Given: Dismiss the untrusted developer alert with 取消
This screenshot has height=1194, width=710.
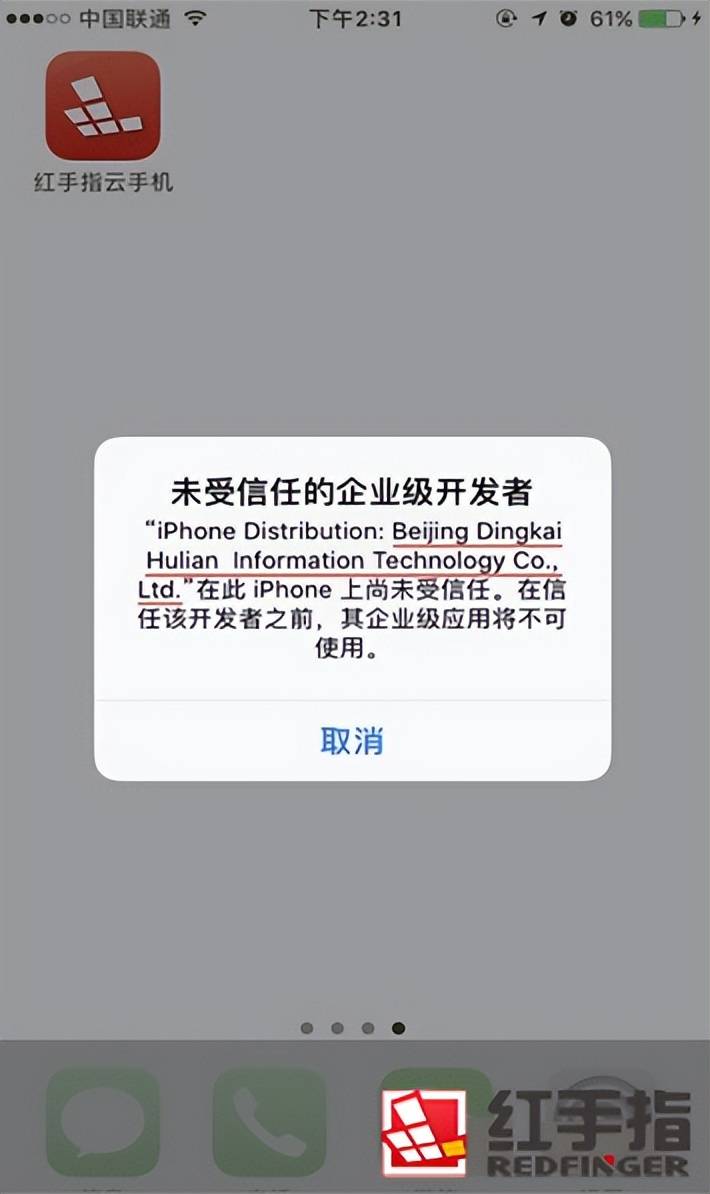Looking at the screenshot, I should coord(352,741).
